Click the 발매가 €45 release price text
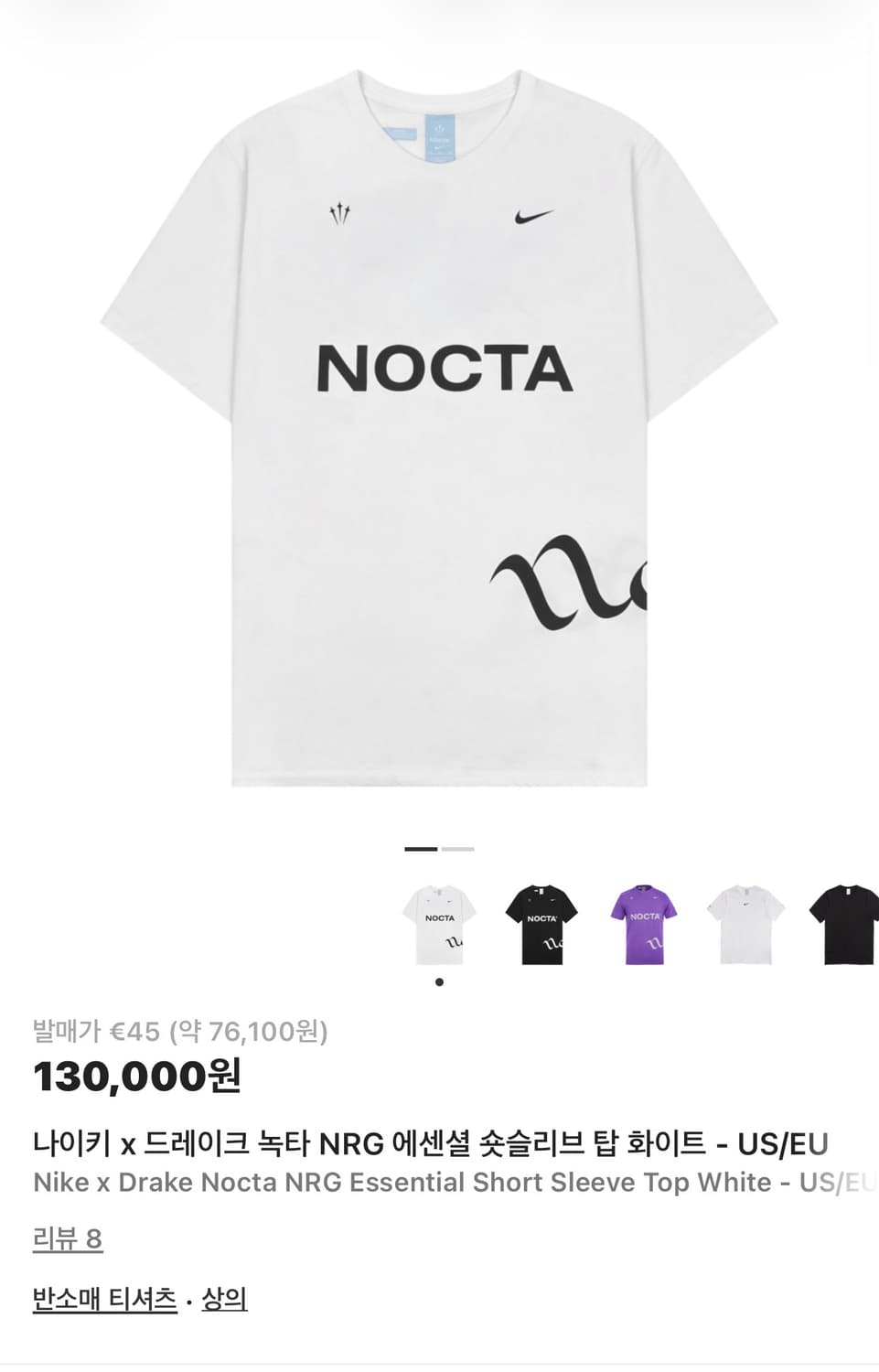The width and height of the screenshot is (879, 1372). coord(180,1034)
